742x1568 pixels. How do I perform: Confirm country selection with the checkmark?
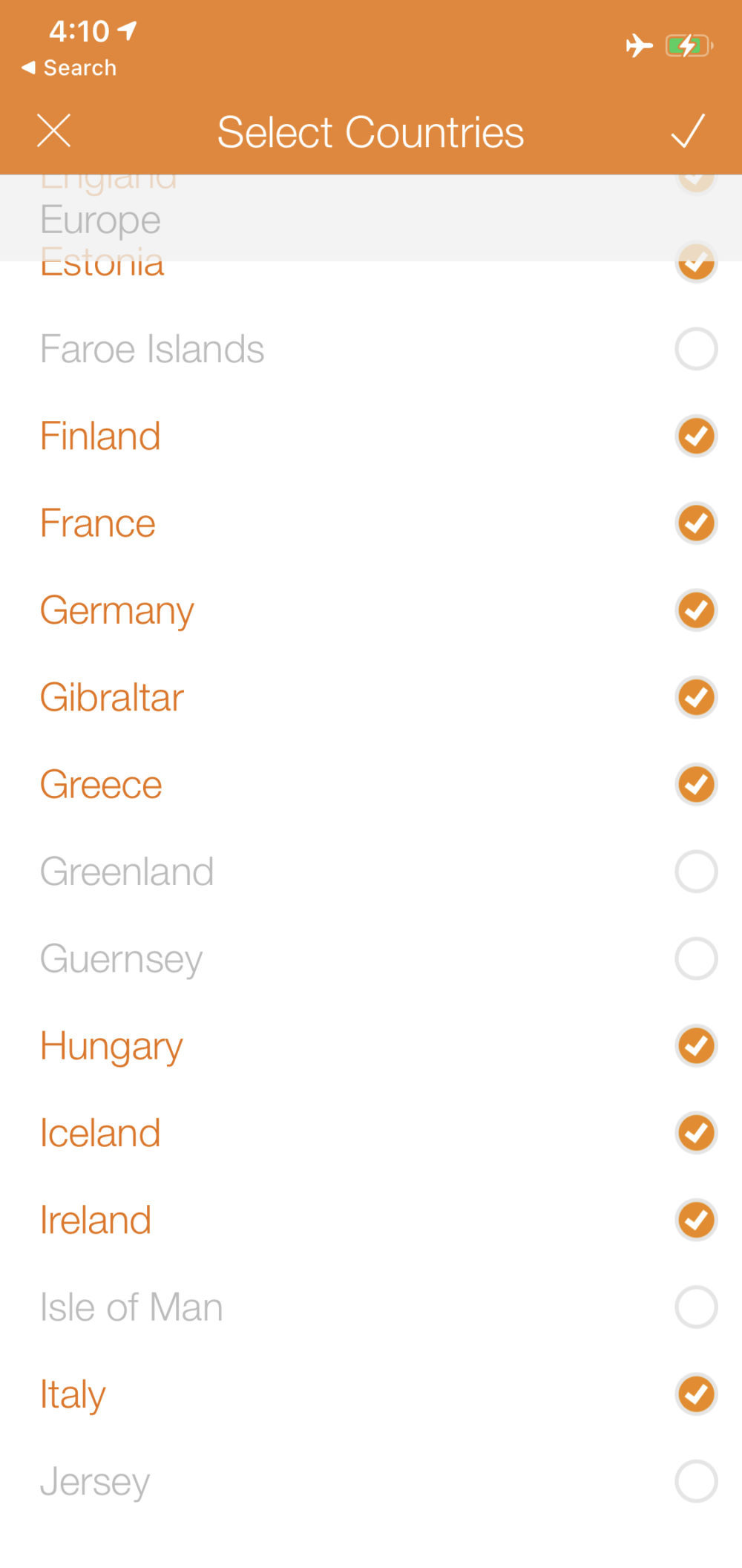tap(688, 131)
